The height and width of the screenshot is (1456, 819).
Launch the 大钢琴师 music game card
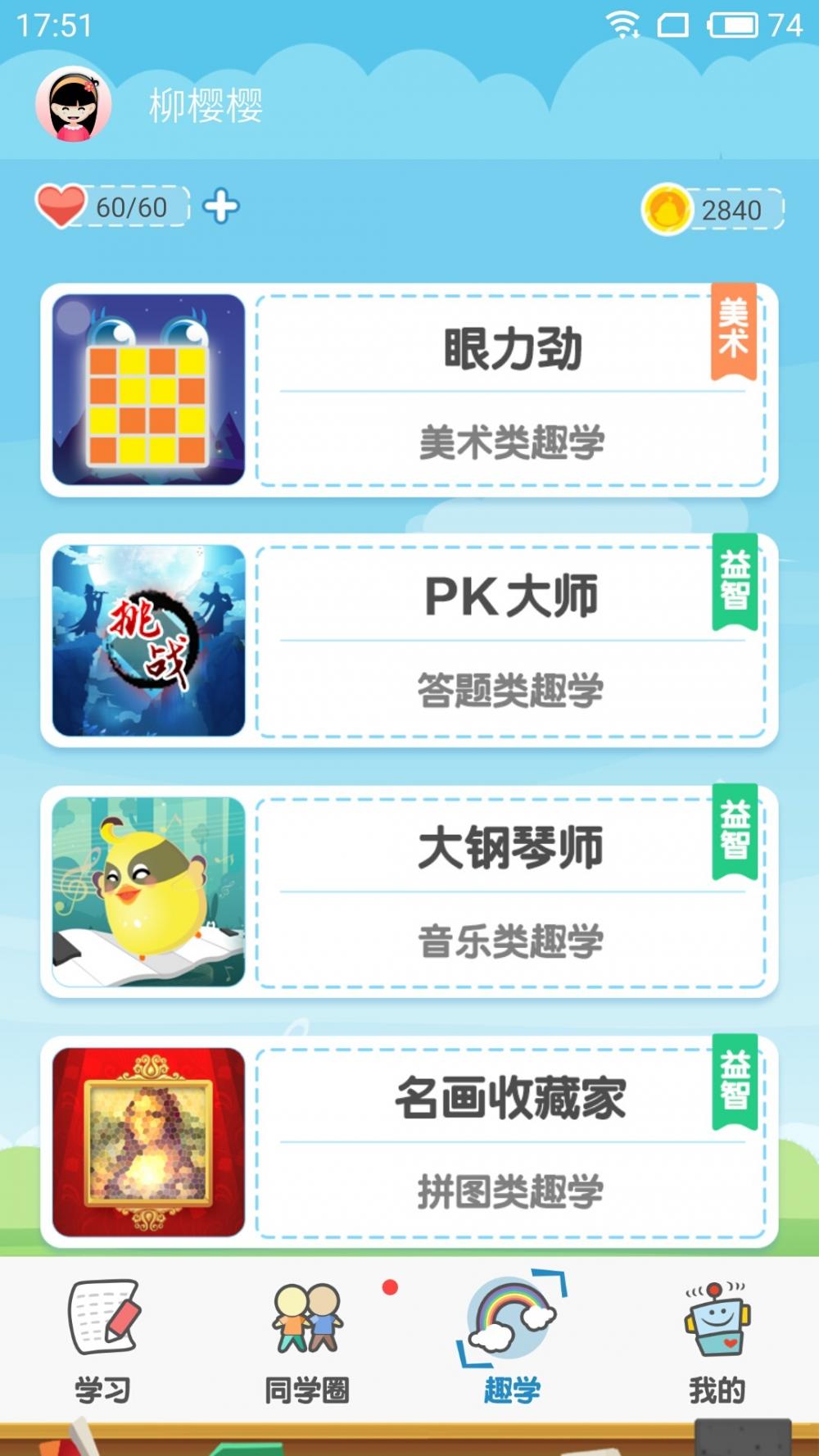pos(409,891)
